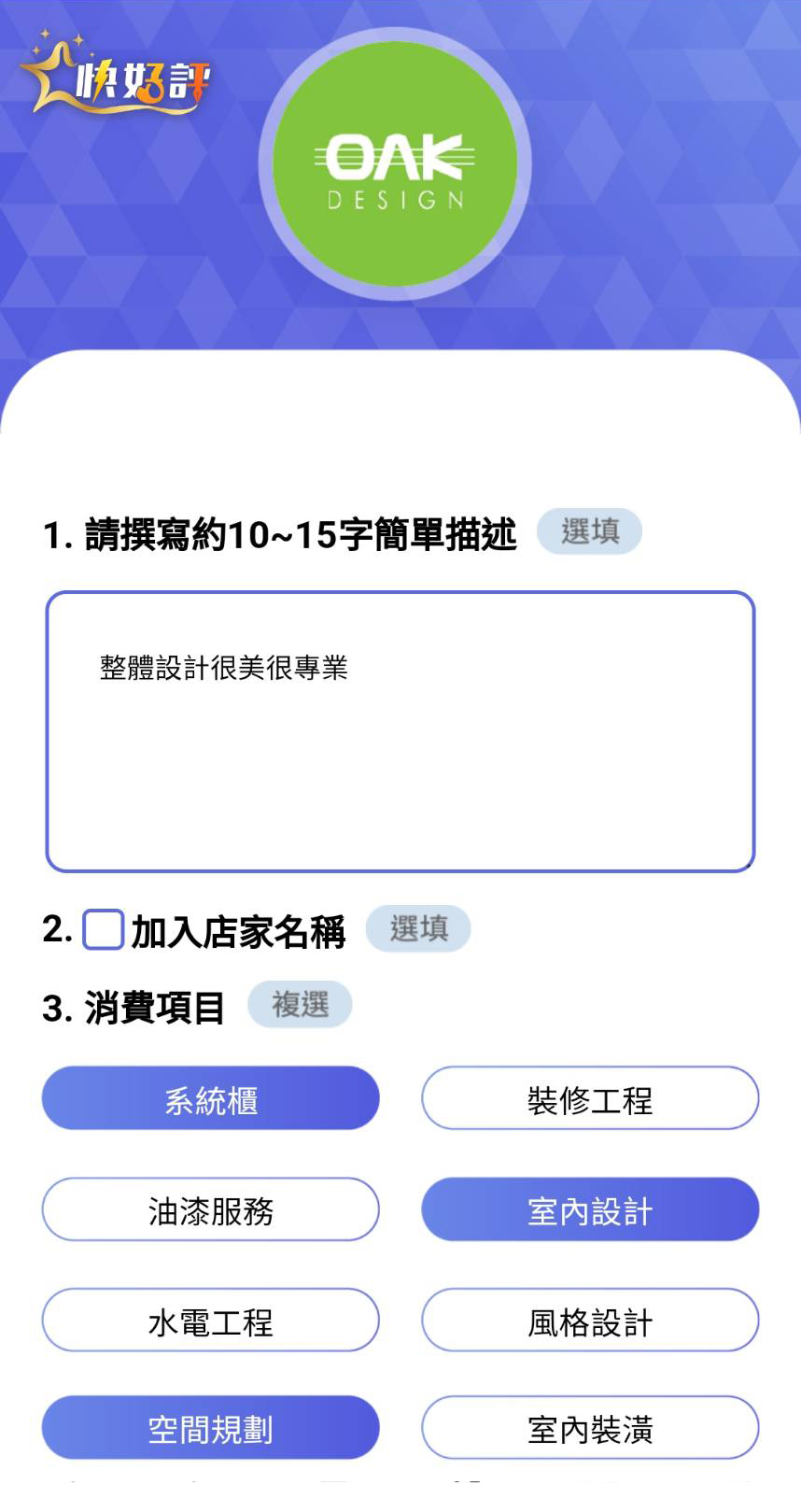The image size is (801, 1512).
Task: Unselect the 空間規劃 chip
Action: click(211, 1428)
